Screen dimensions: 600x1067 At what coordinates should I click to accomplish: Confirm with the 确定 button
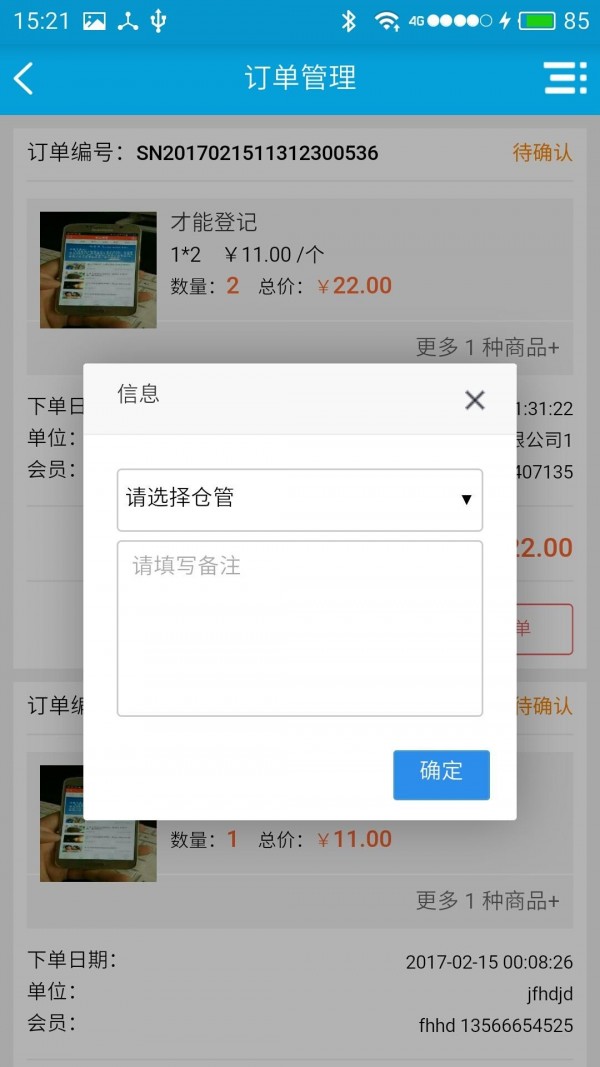441,774
